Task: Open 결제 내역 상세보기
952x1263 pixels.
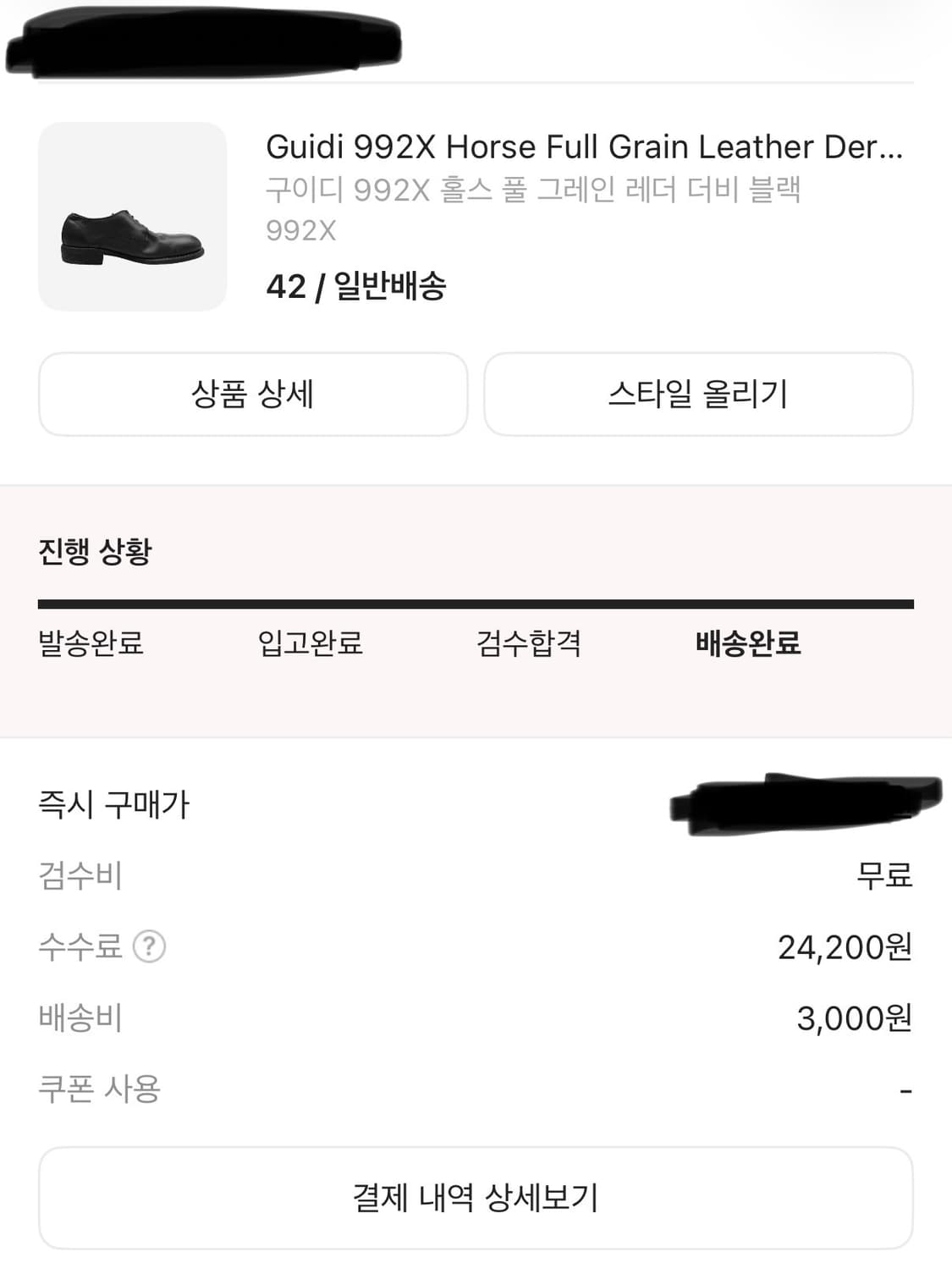Action: click(x=476, y=1195)
